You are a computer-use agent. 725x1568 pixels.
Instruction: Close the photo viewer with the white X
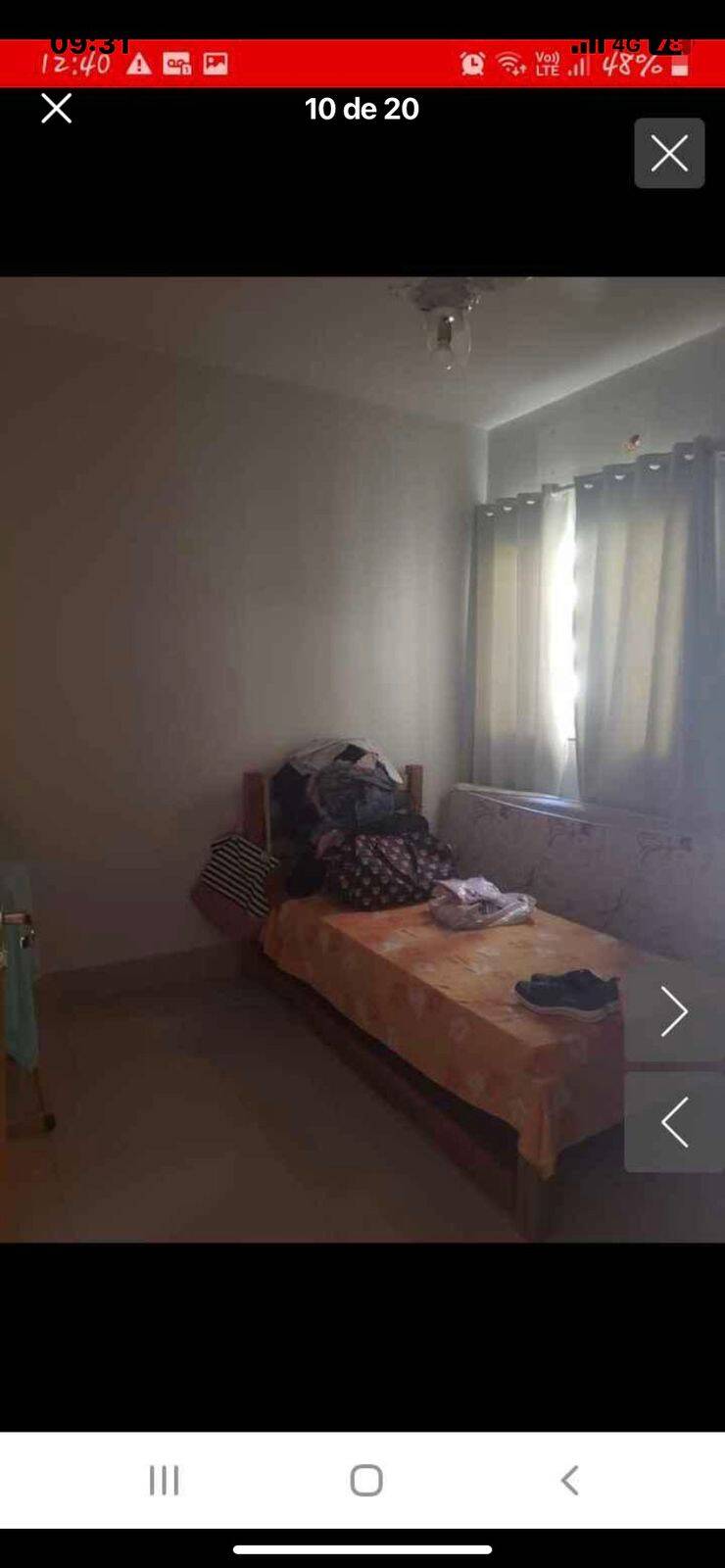[57, 108]
